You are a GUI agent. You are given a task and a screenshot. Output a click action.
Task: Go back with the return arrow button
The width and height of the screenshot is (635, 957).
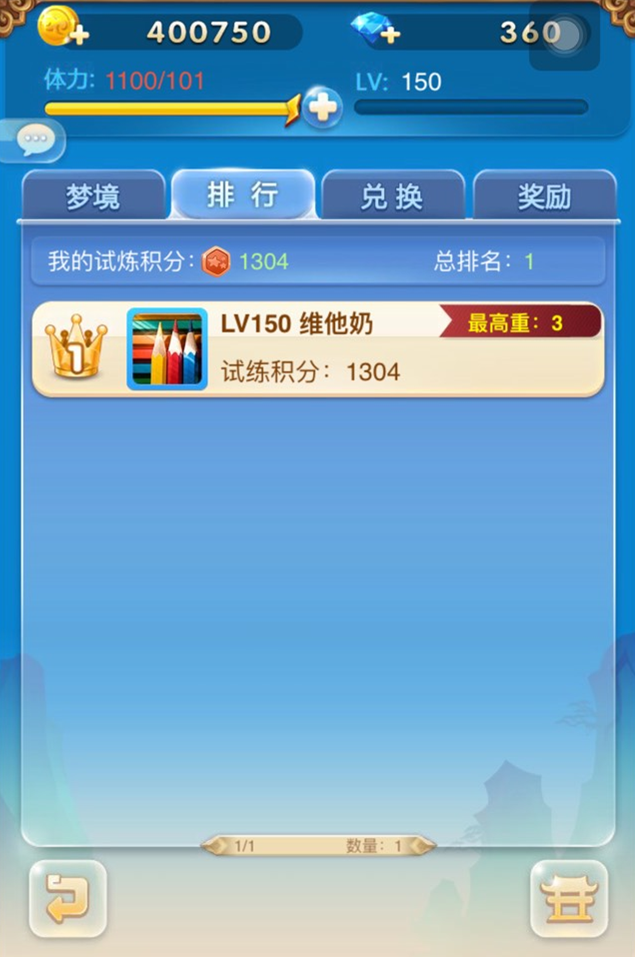tap(68, 898)
